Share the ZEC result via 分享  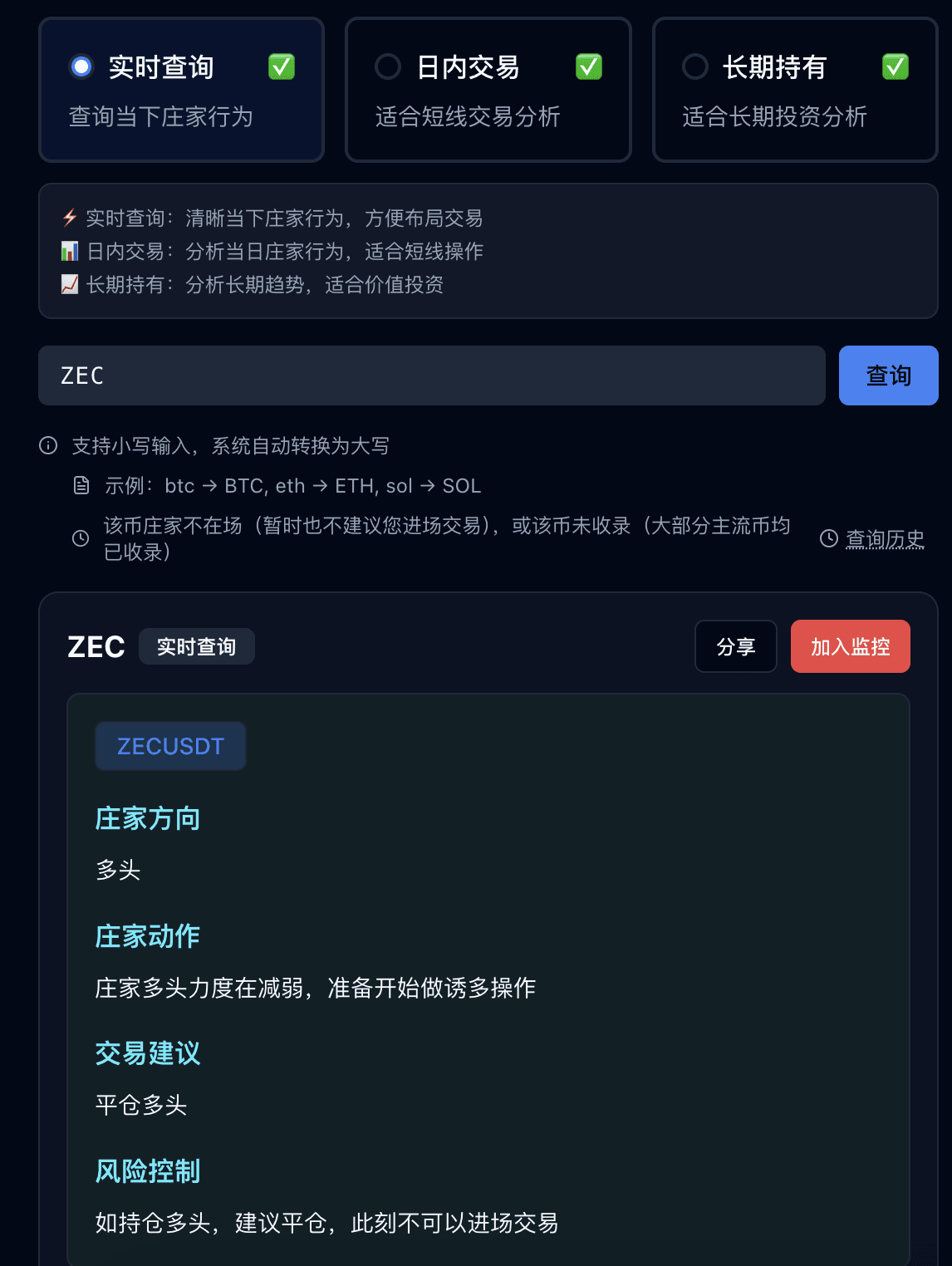tap(735, 646)
